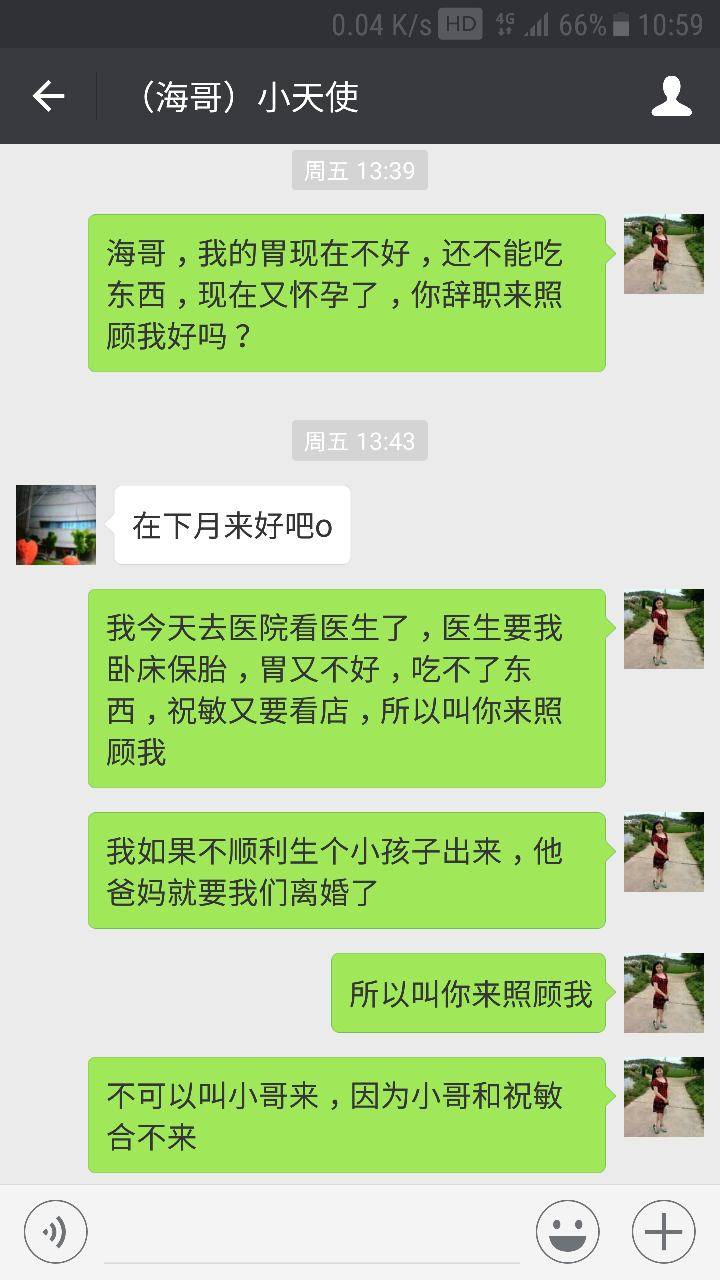Go back from the chat
The height and width of the screenshot is (1280, 720).
pyautogui.click(x=48, y=97)
